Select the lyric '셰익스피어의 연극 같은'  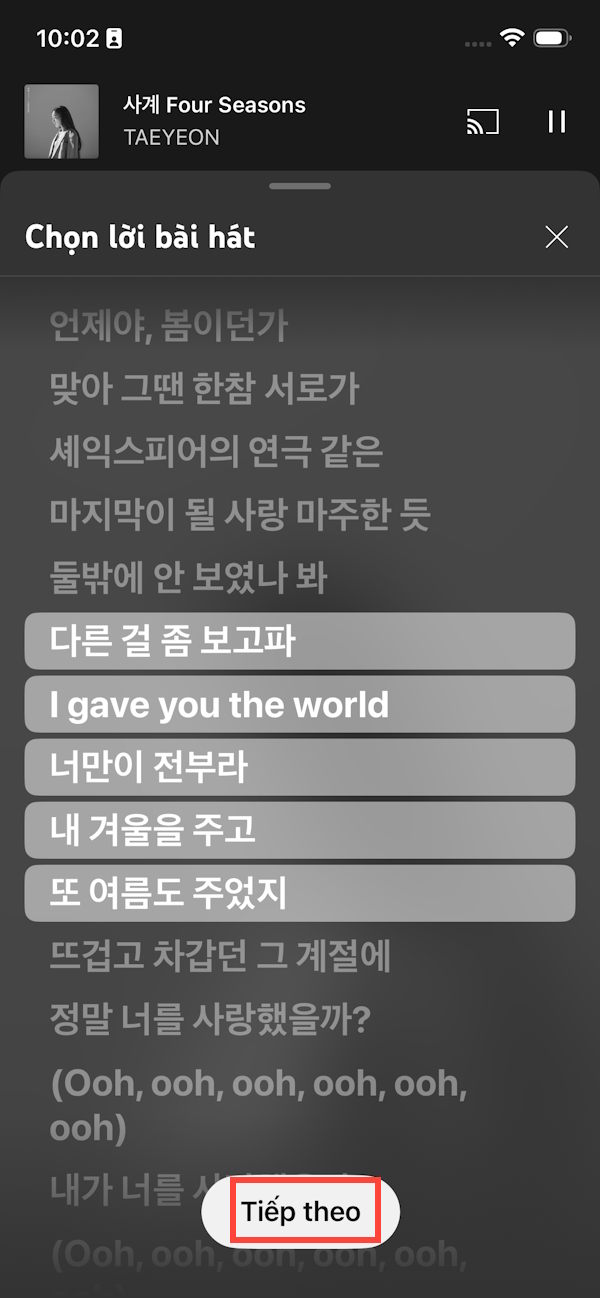(x=216, y=452)
